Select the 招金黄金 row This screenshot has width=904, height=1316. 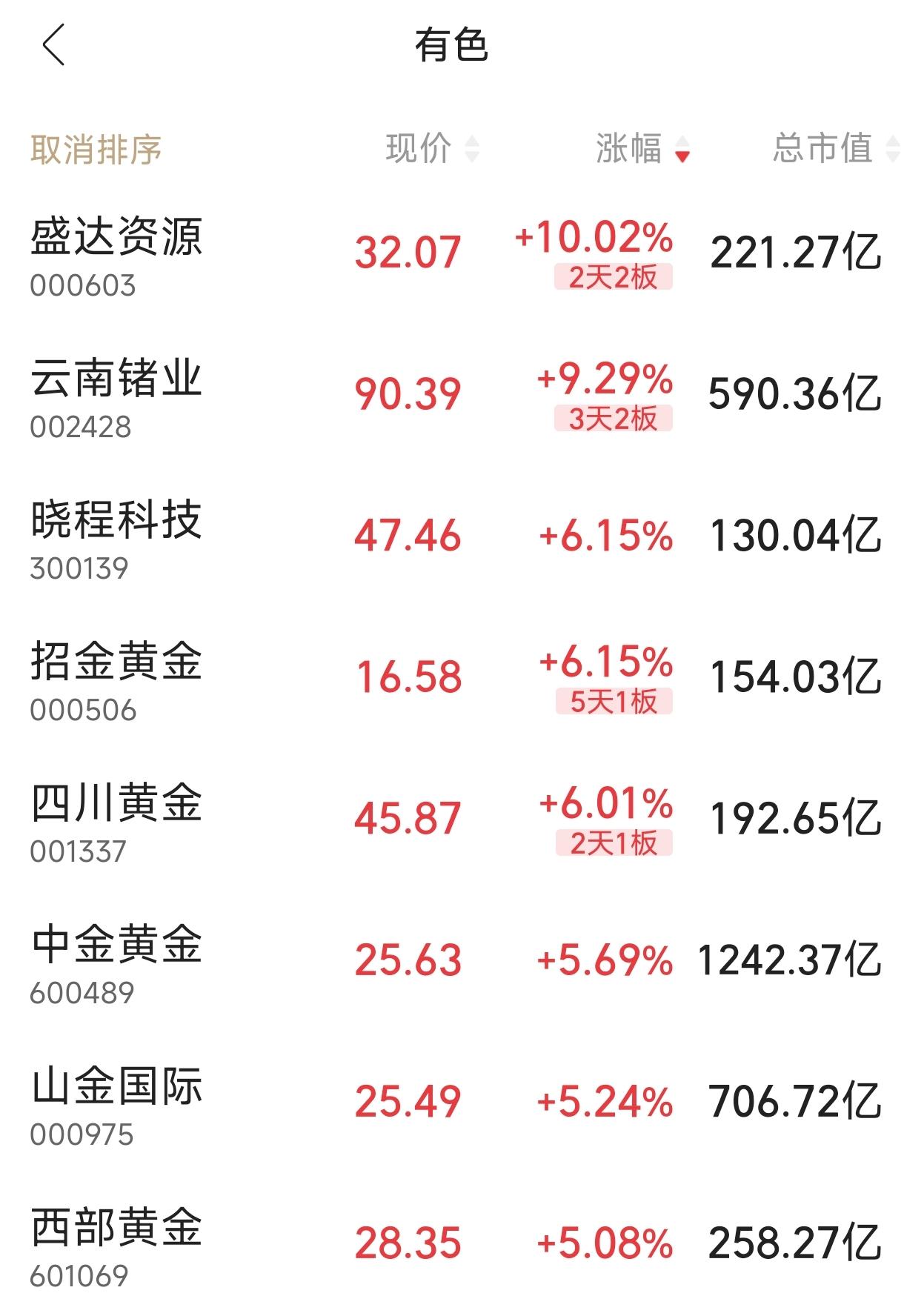(x=452, y=679)
